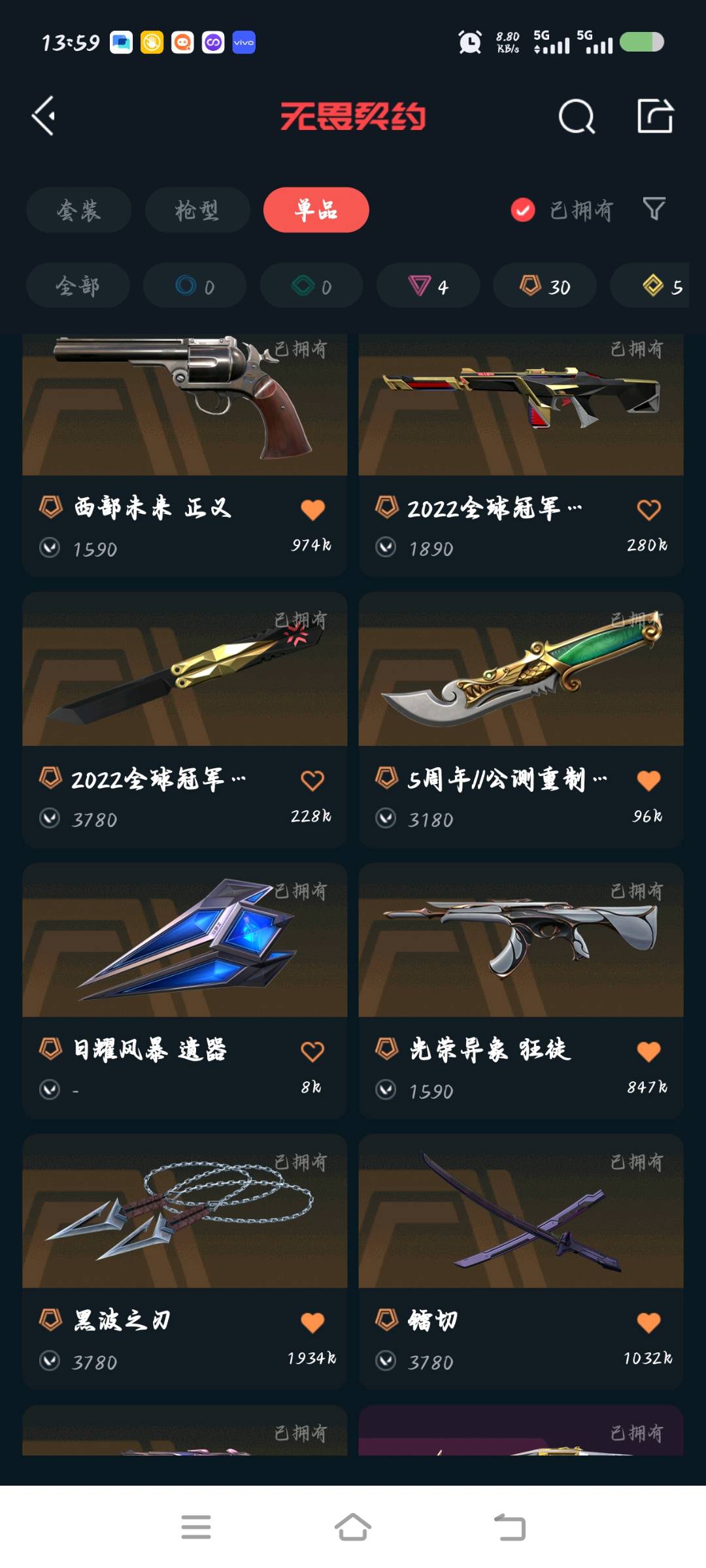
Task: Select the 全部 rarity chip
Action: click(x=78, y=286)
